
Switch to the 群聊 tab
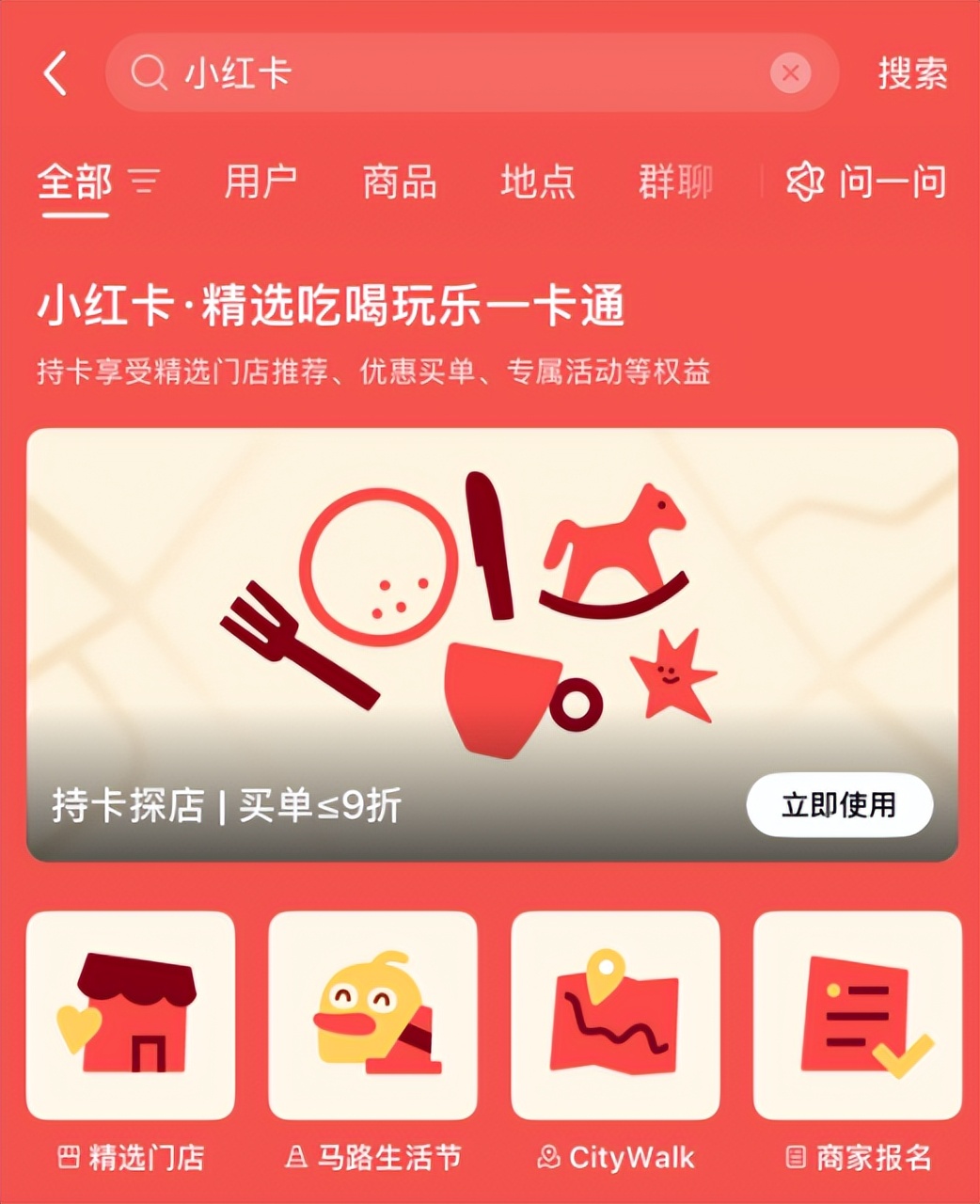click(675, 182)
